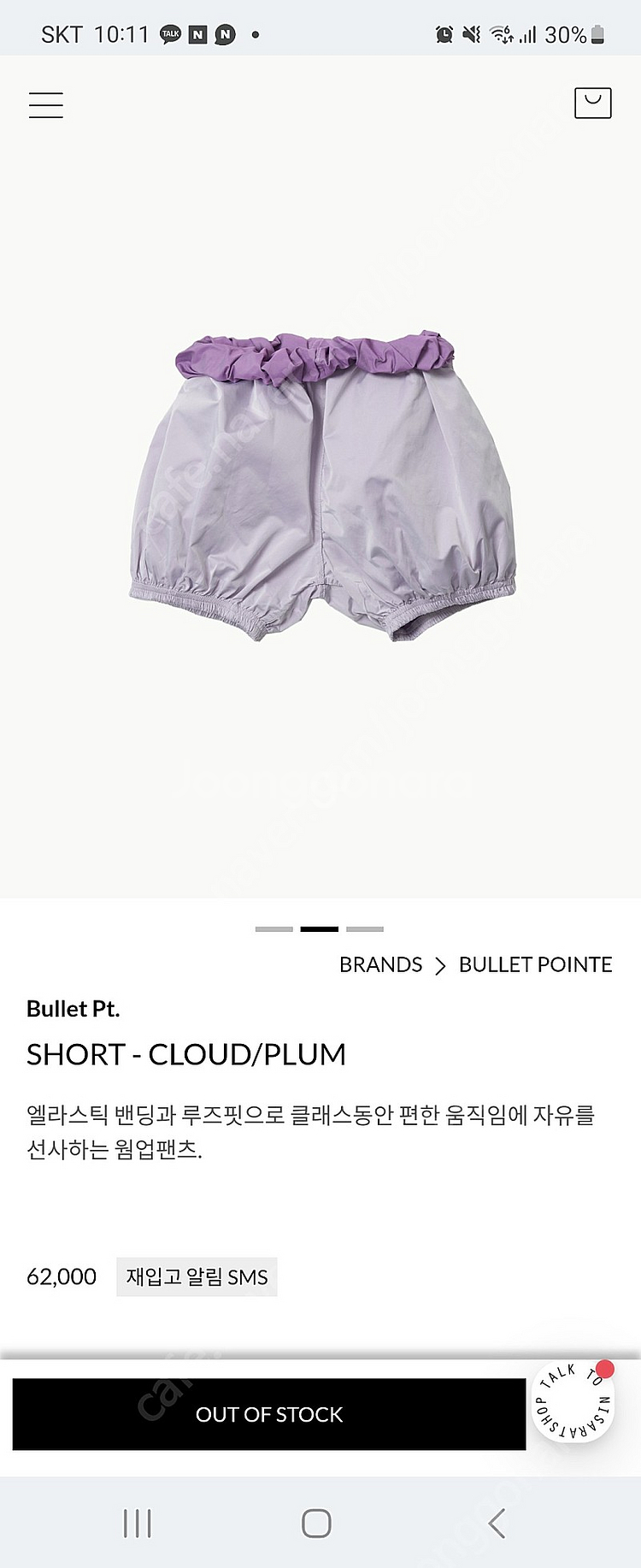Jump to the first product image indicator
Image resolution: width=641 pixels, height=1568 pixels.
coord(274,928)
